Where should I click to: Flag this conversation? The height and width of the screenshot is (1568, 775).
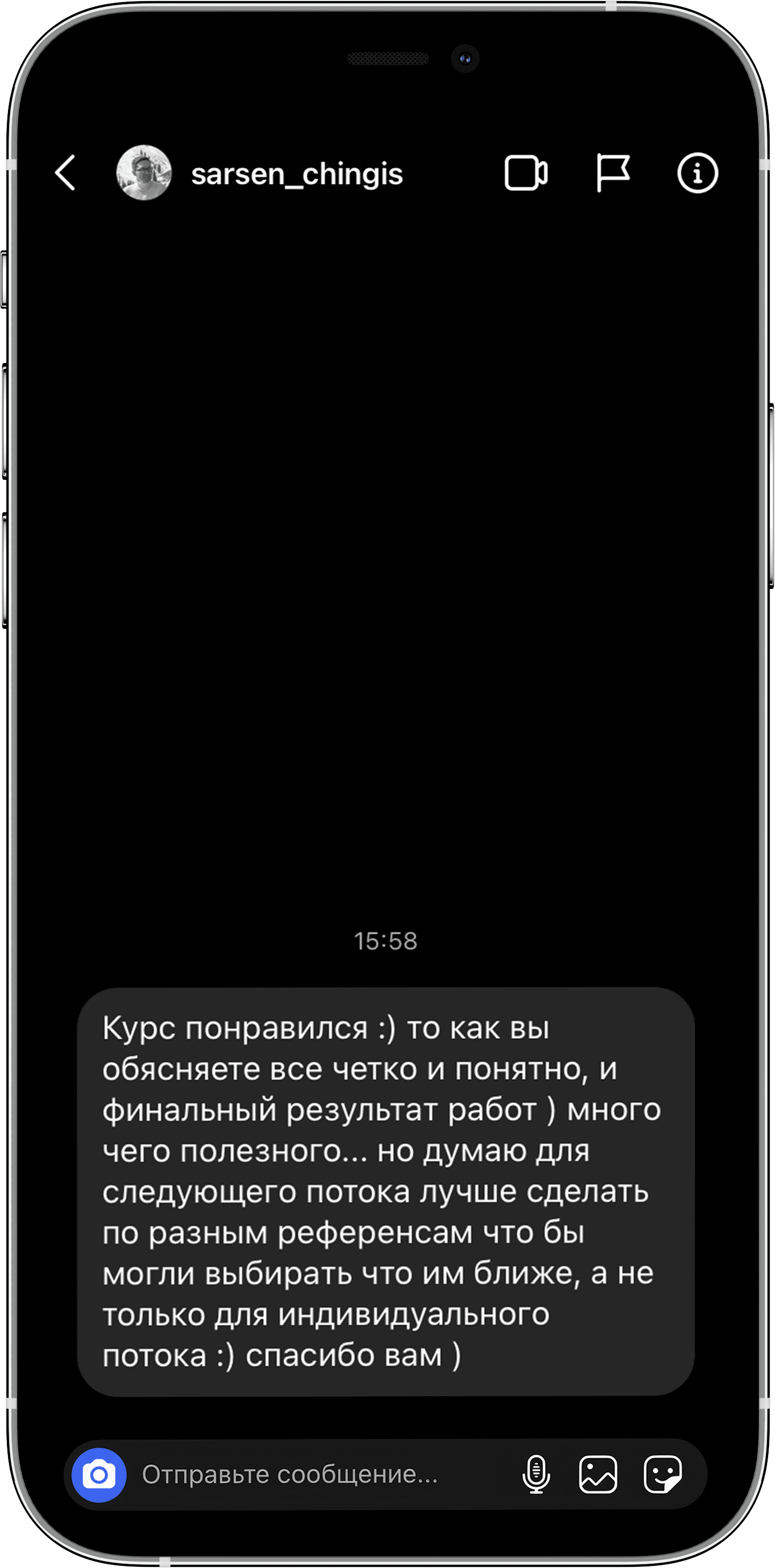pos(612,173)
